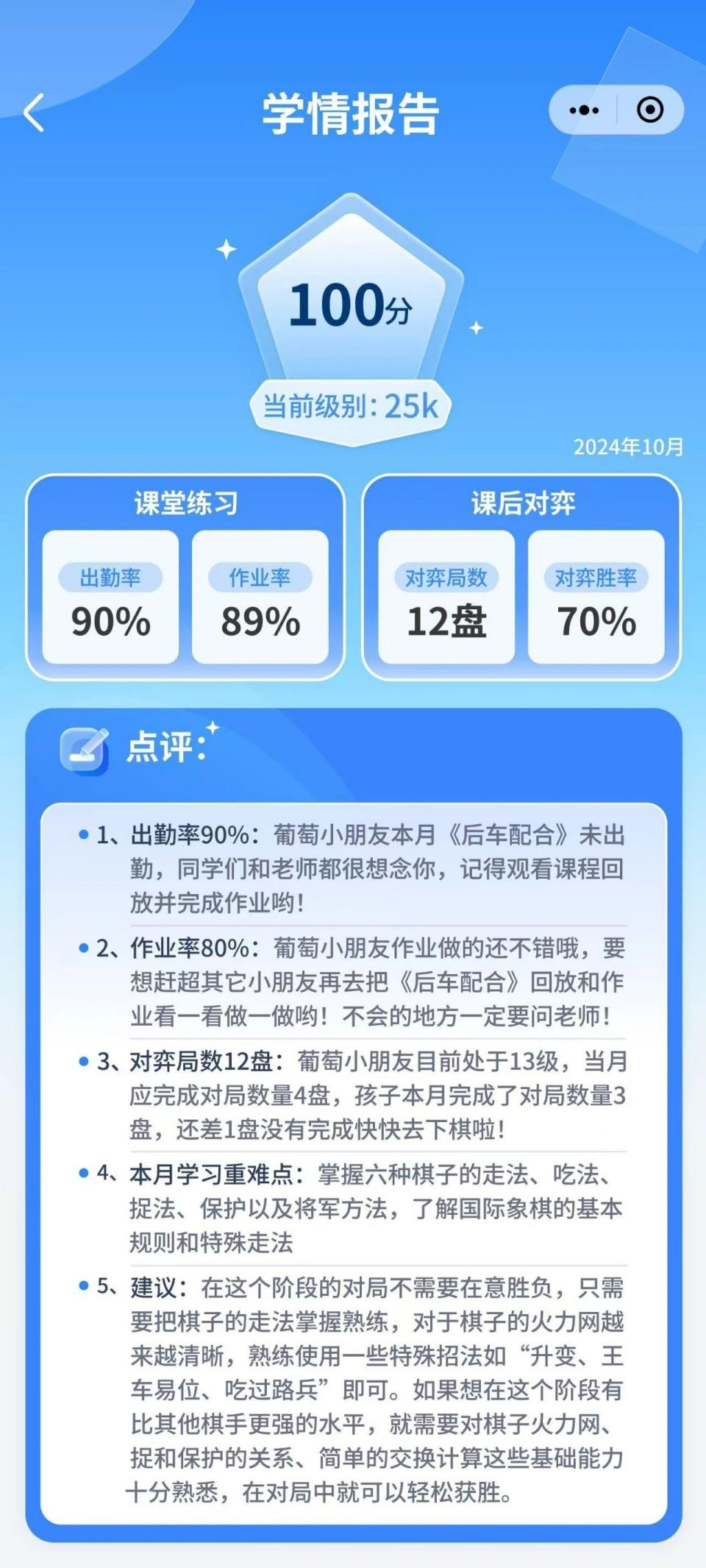The image size is (706, 1568).
Task: Open the mini program's three-dot menu
Action: (x=584, y=110)
